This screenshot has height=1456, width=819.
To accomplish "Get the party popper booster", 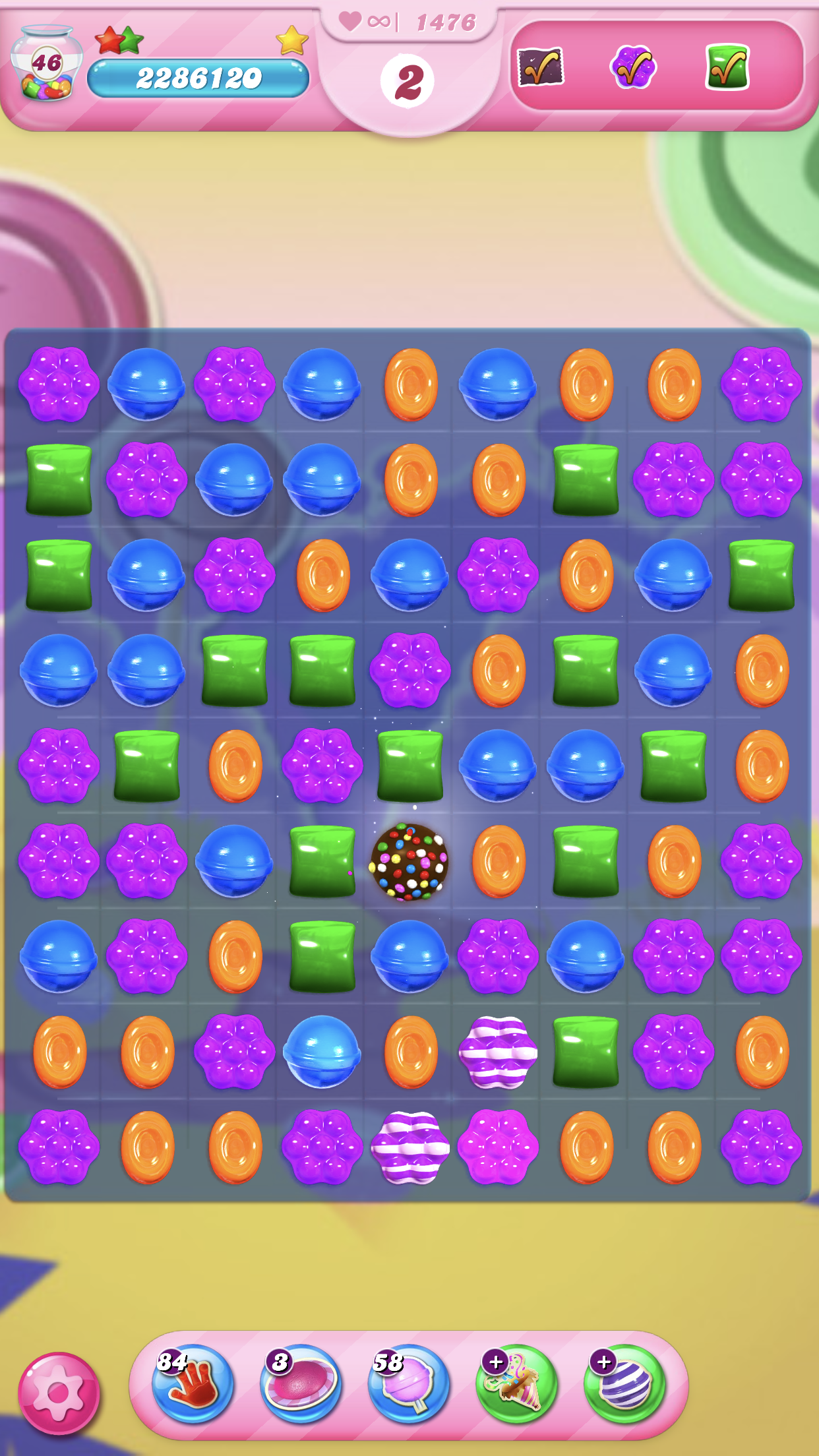I will point(517,1383).
